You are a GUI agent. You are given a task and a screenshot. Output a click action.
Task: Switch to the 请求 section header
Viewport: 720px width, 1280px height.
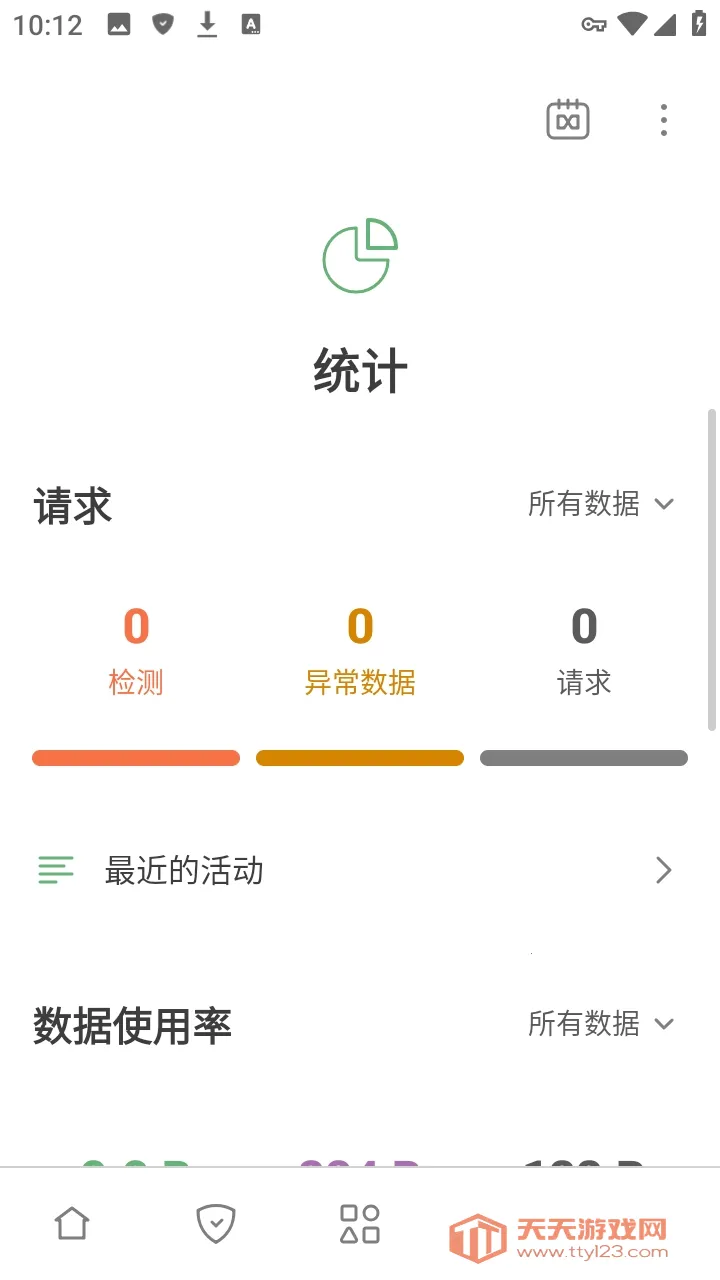pos(70,506)
